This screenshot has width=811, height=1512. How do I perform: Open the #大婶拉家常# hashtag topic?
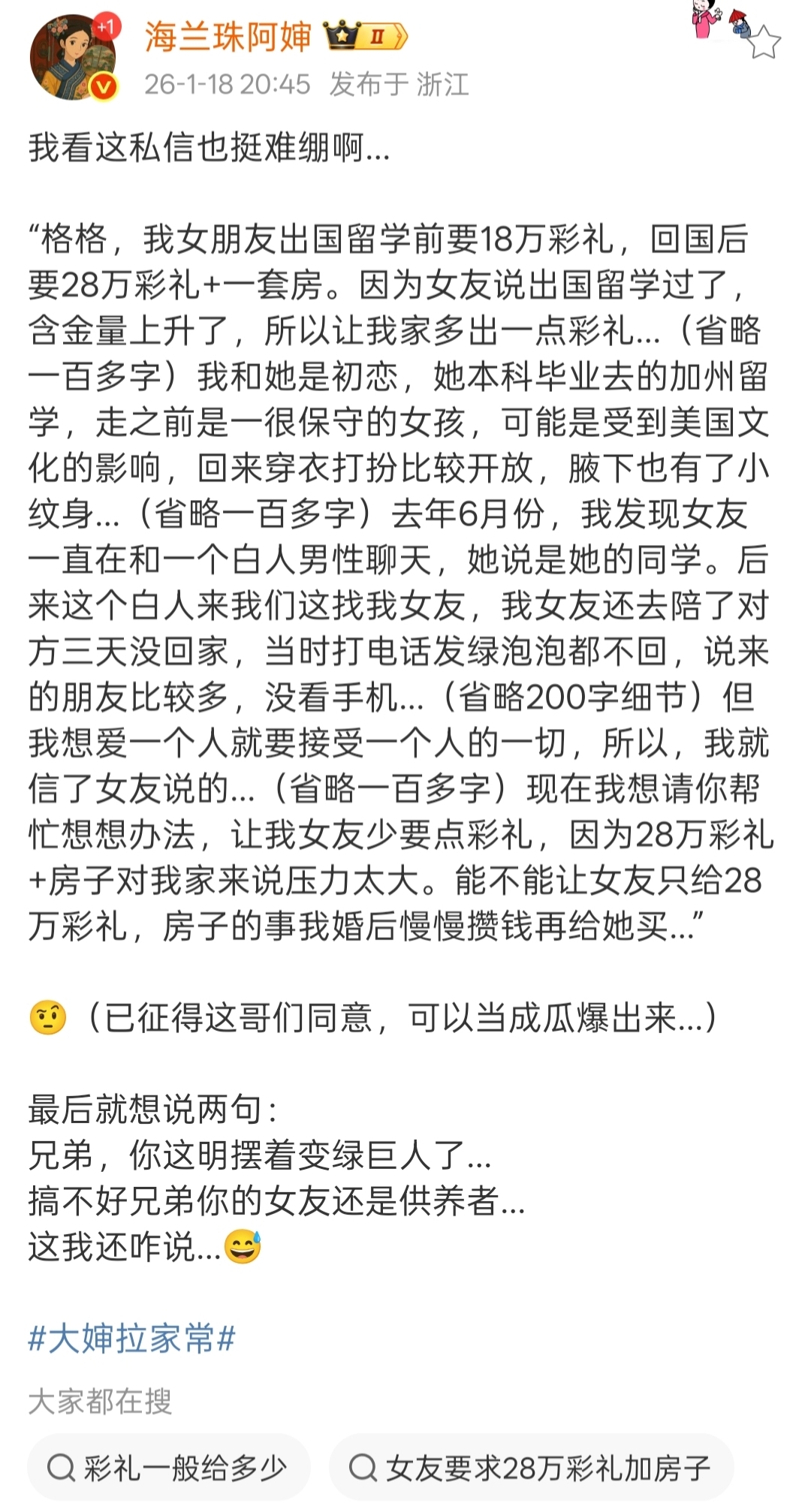[x=131, y=1339]
